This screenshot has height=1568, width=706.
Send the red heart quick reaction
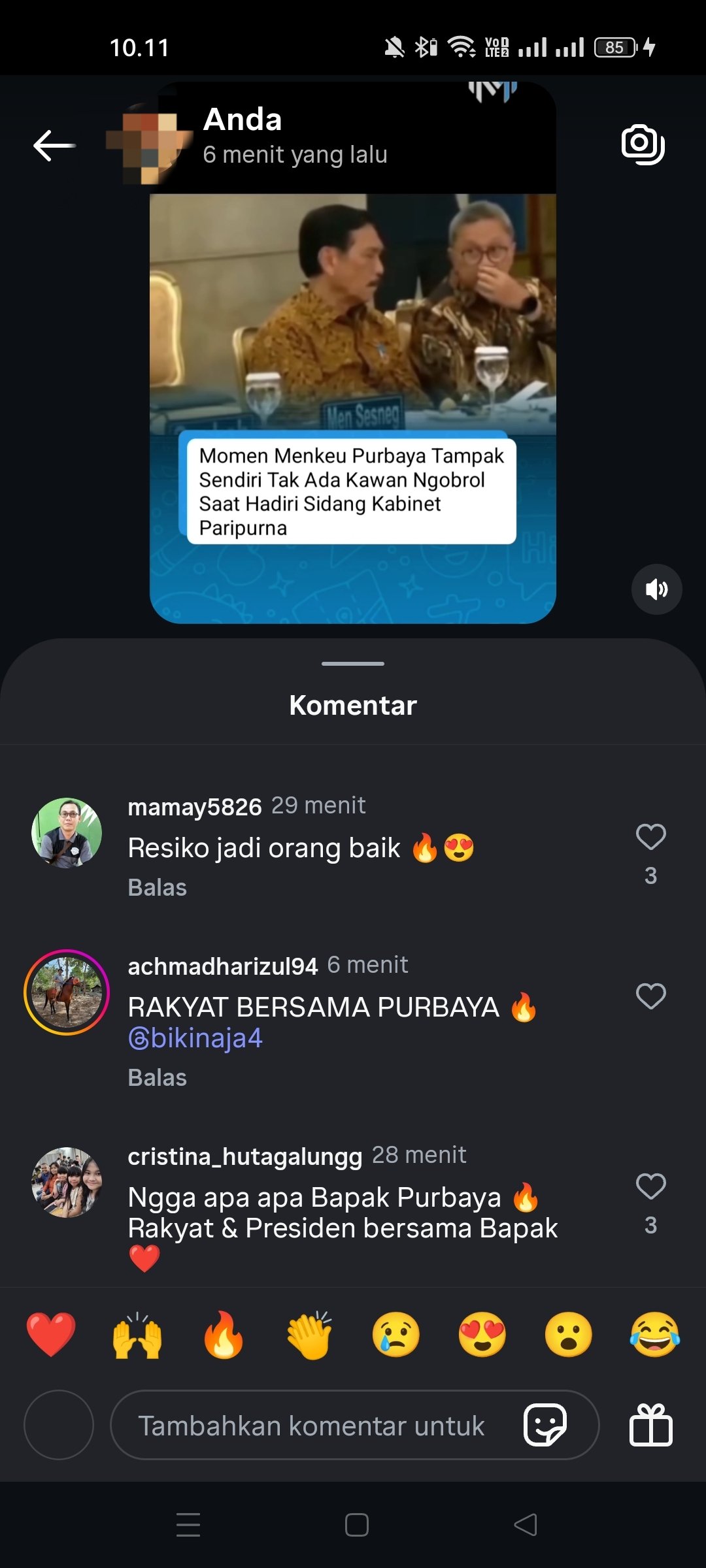point(51,1335)
